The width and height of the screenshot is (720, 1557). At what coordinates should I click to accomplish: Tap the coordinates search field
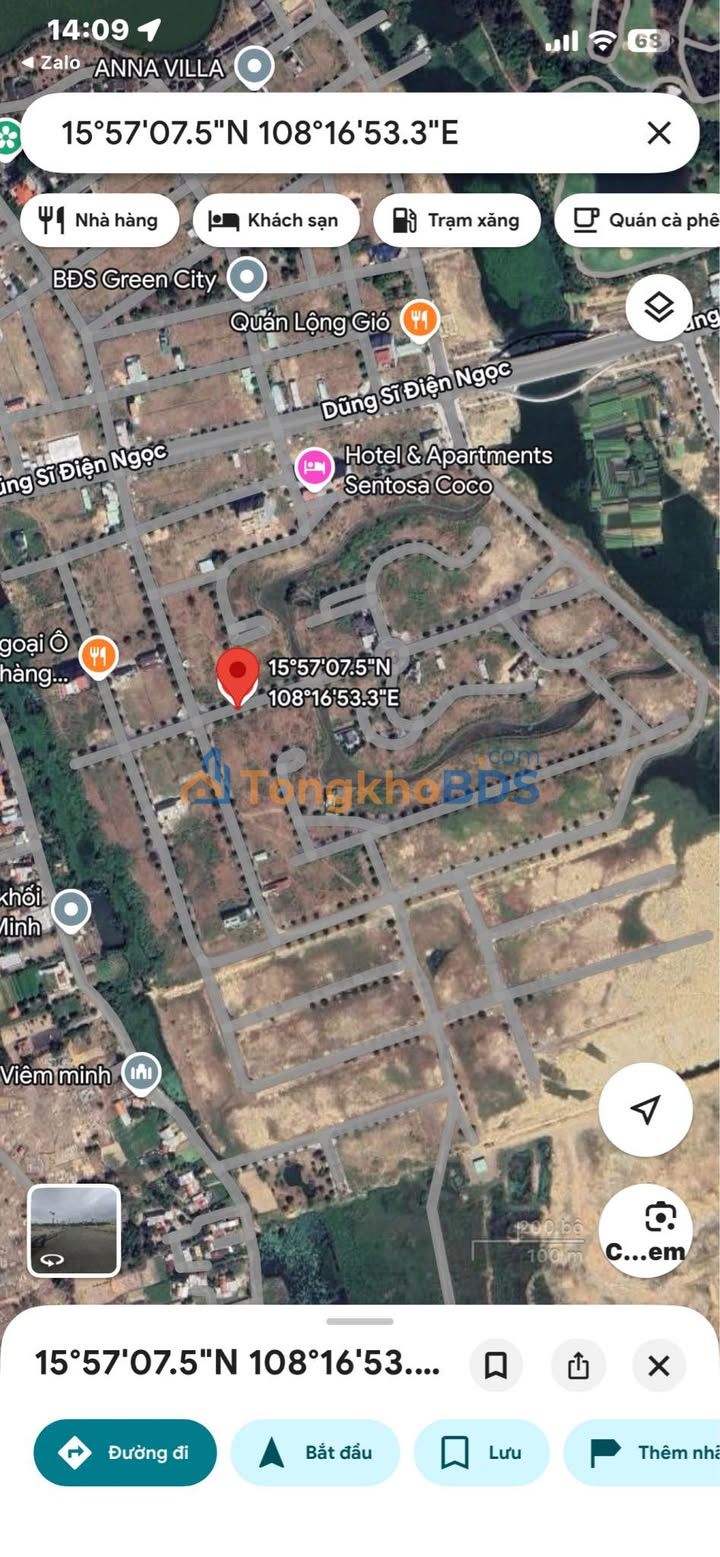coord(330,133)
